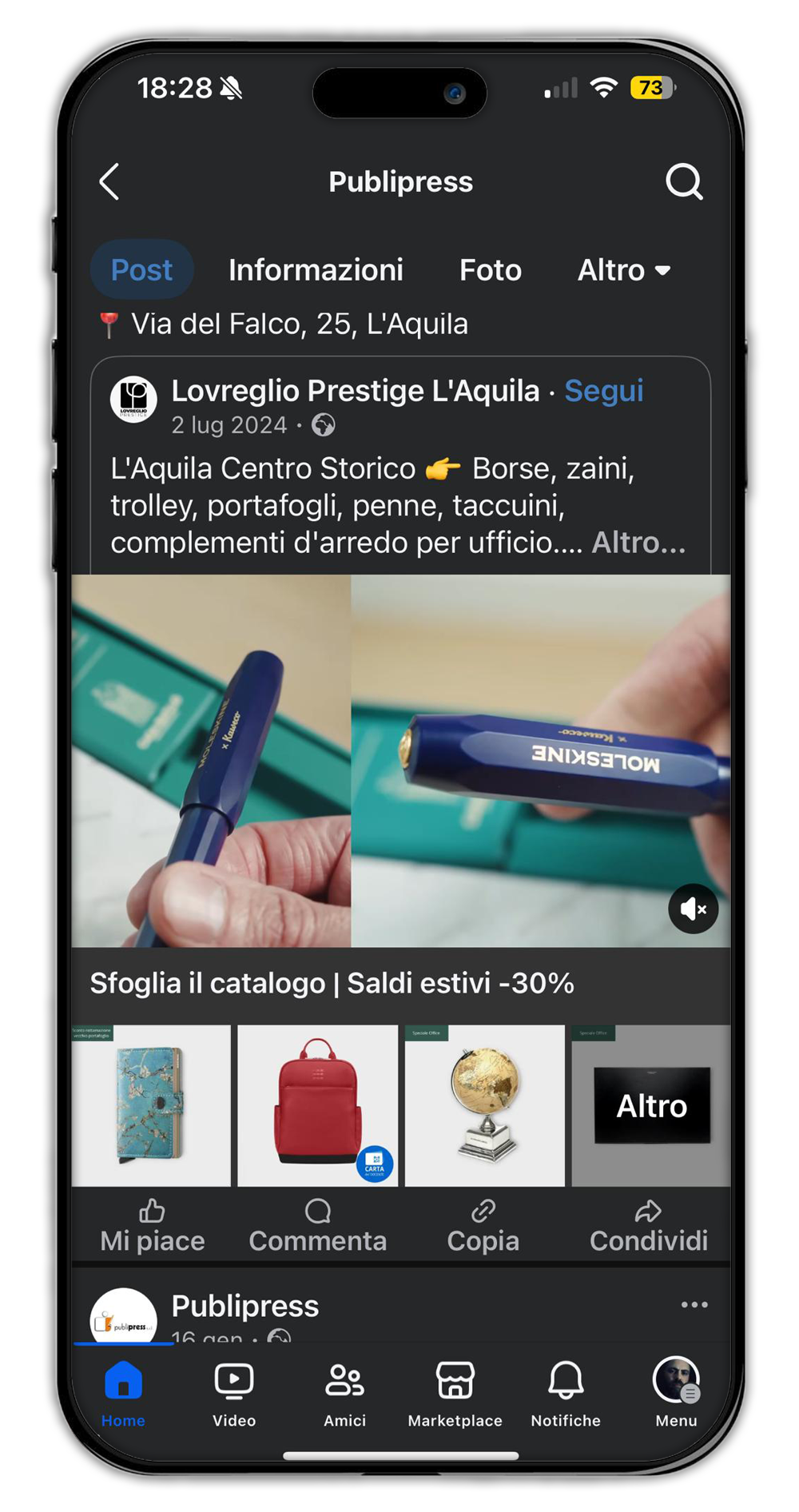This screenshot has width=799, height=1512.
Task: Comment on the post with Commenta
Action: [317, 1226]
